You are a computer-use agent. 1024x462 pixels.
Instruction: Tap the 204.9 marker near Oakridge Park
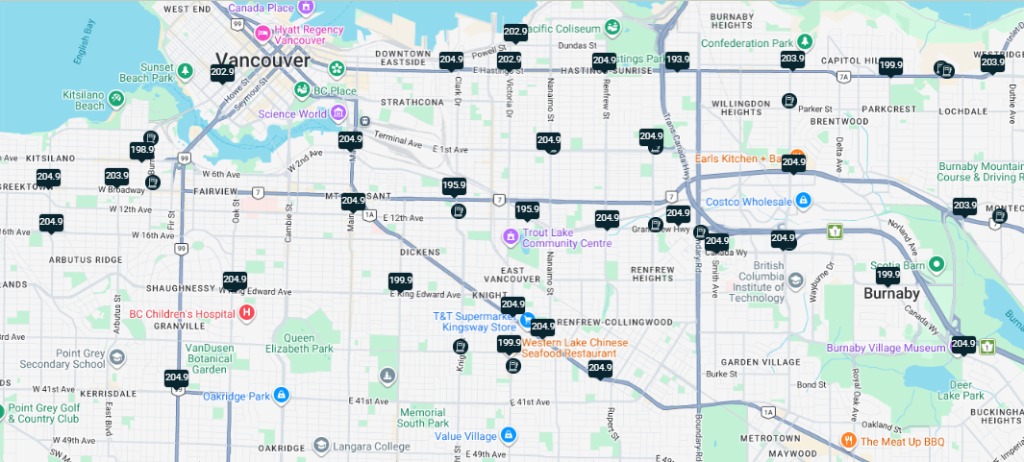pyautogui.click(x=176, y=378)
